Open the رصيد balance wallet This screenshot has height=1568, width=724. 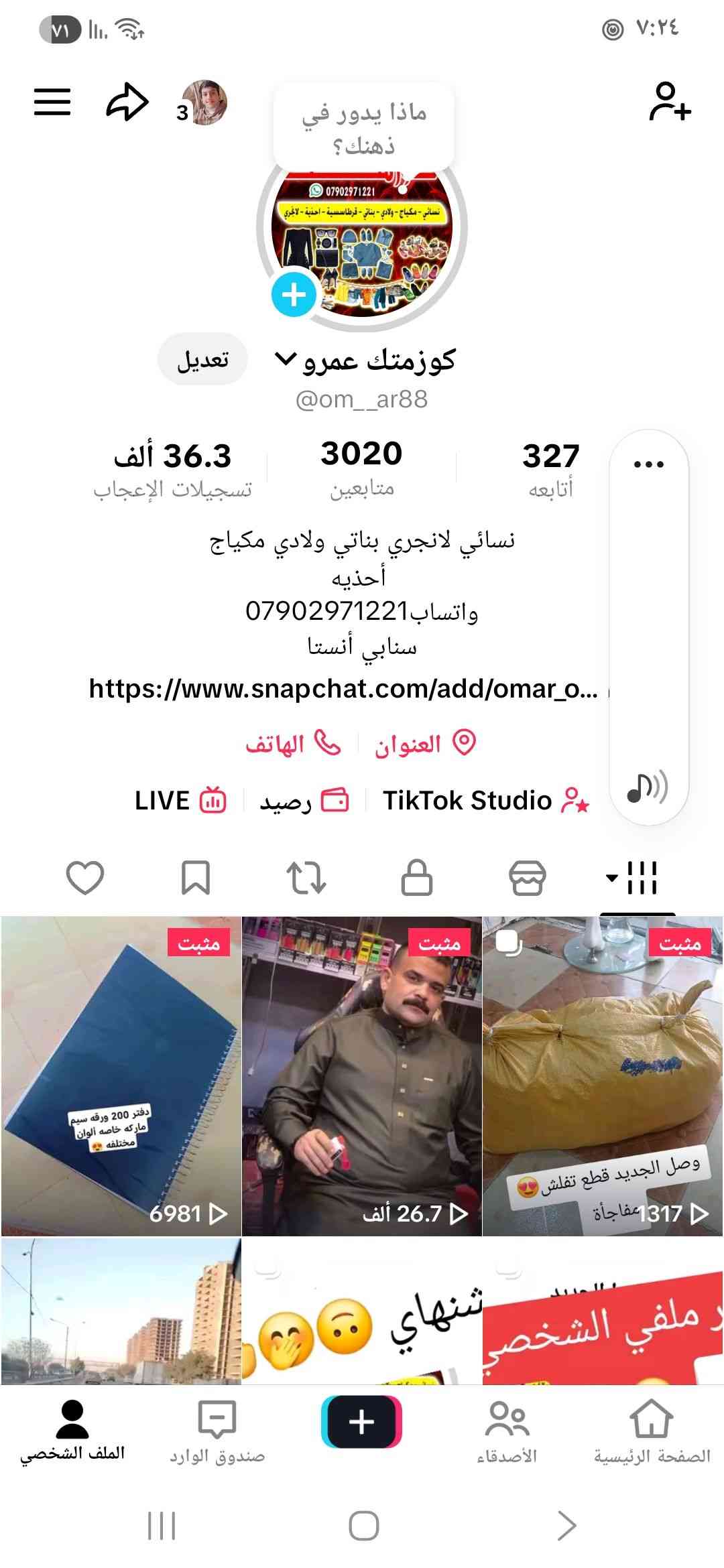pos(304,801)
